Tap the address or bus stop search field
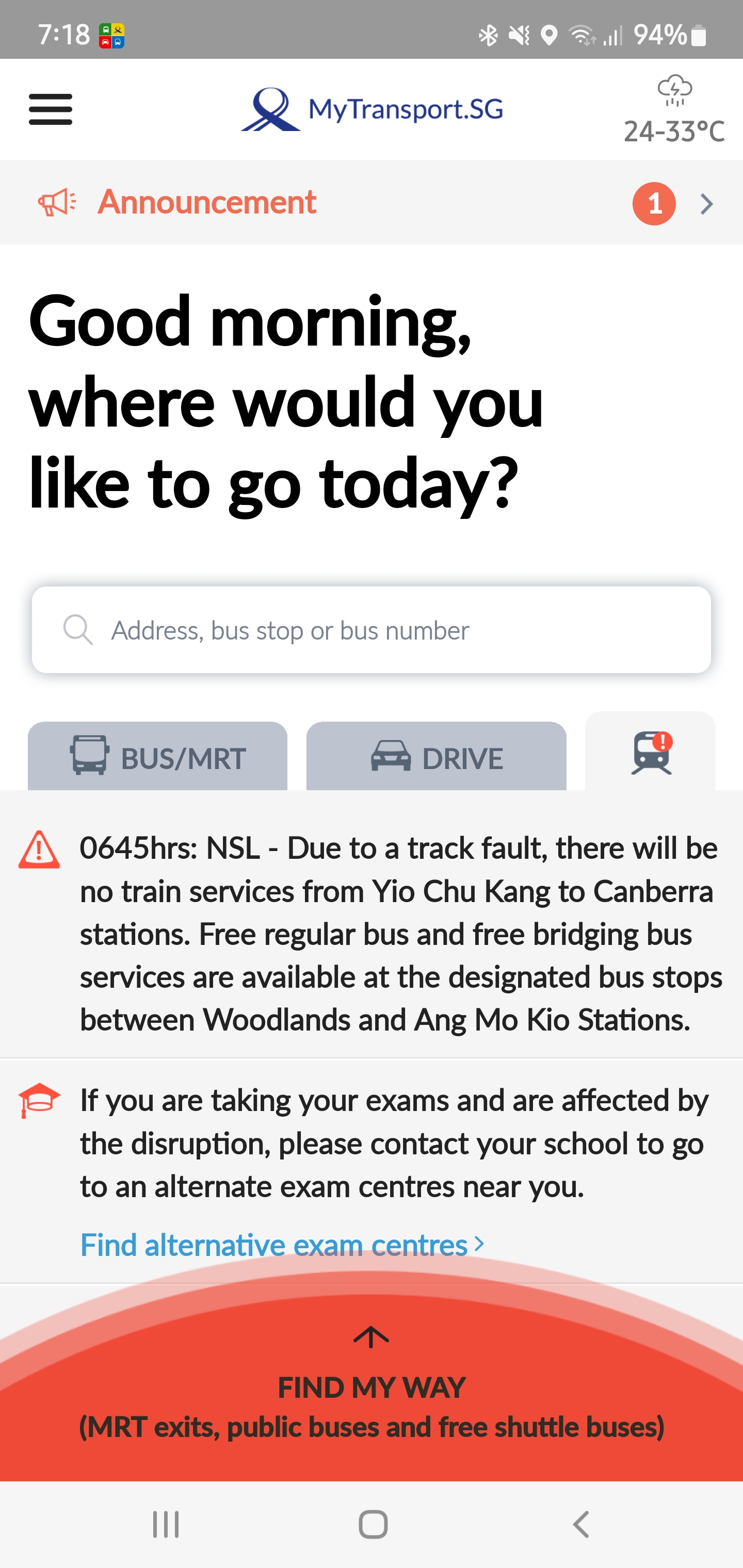Image resolution: width=743 pixels, height=1568 pixels. click(372, 630)
